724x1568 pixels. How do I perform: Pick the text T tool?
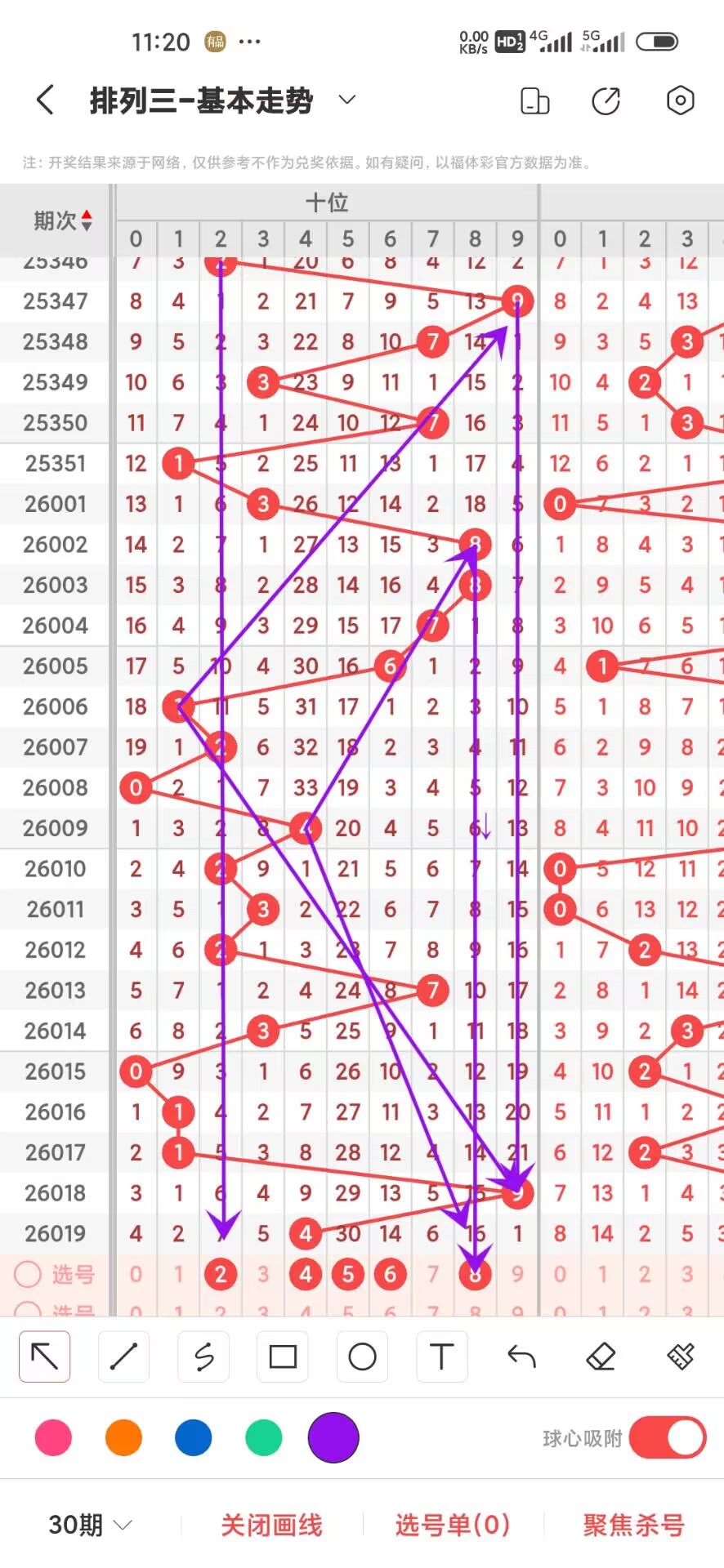442,1356
